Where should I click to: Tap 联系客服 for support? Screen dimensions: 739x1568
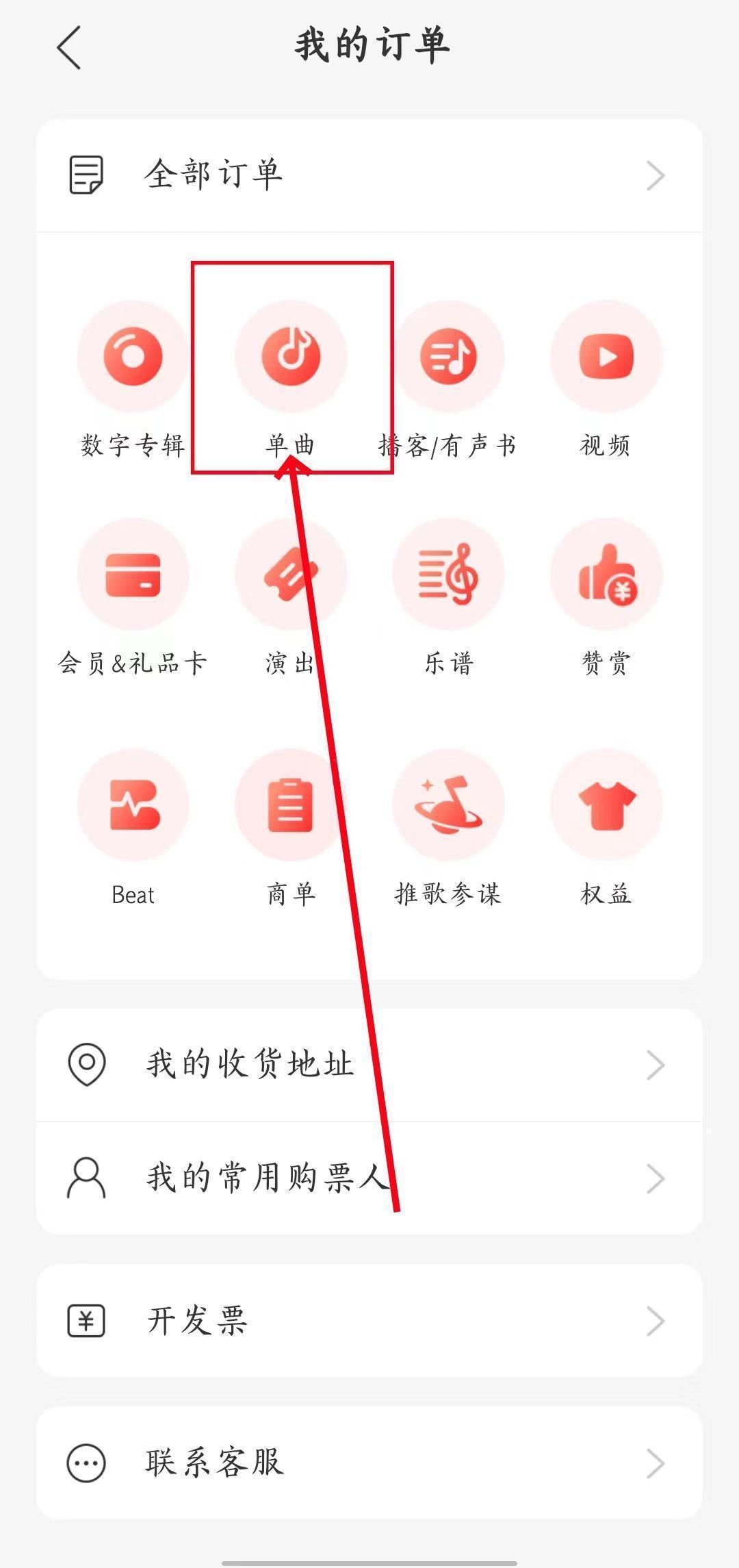(x=369, y=1463)
